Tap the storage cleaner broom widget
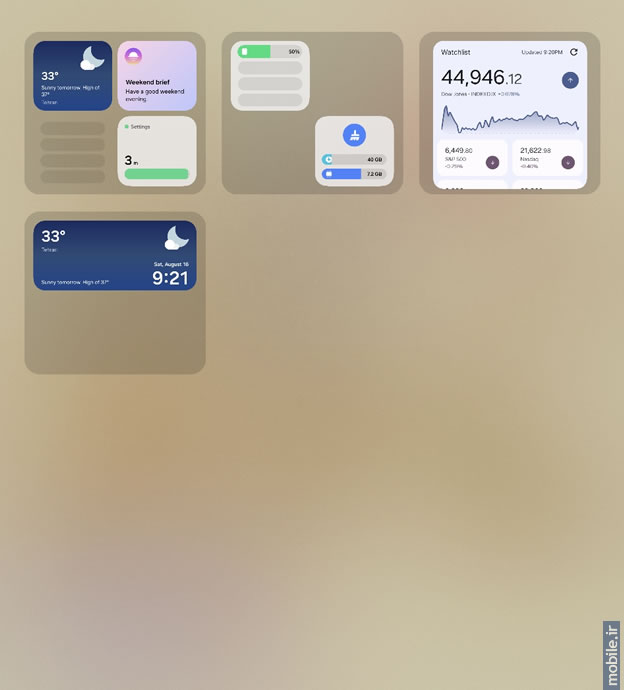 (x=354, y=135)
